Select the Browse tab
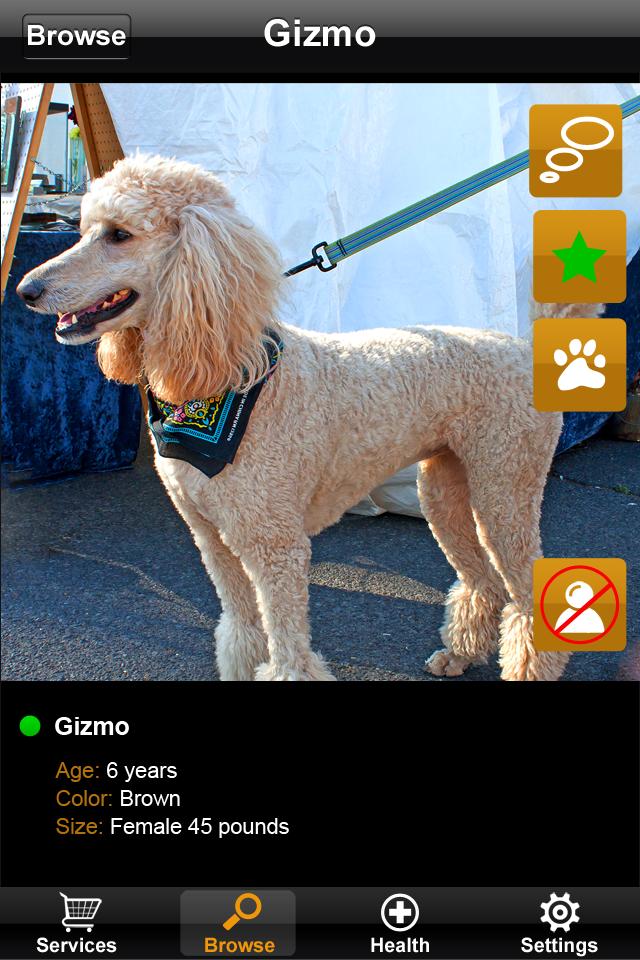The width and height of the screenshot is (640, 960). (238, 924)
